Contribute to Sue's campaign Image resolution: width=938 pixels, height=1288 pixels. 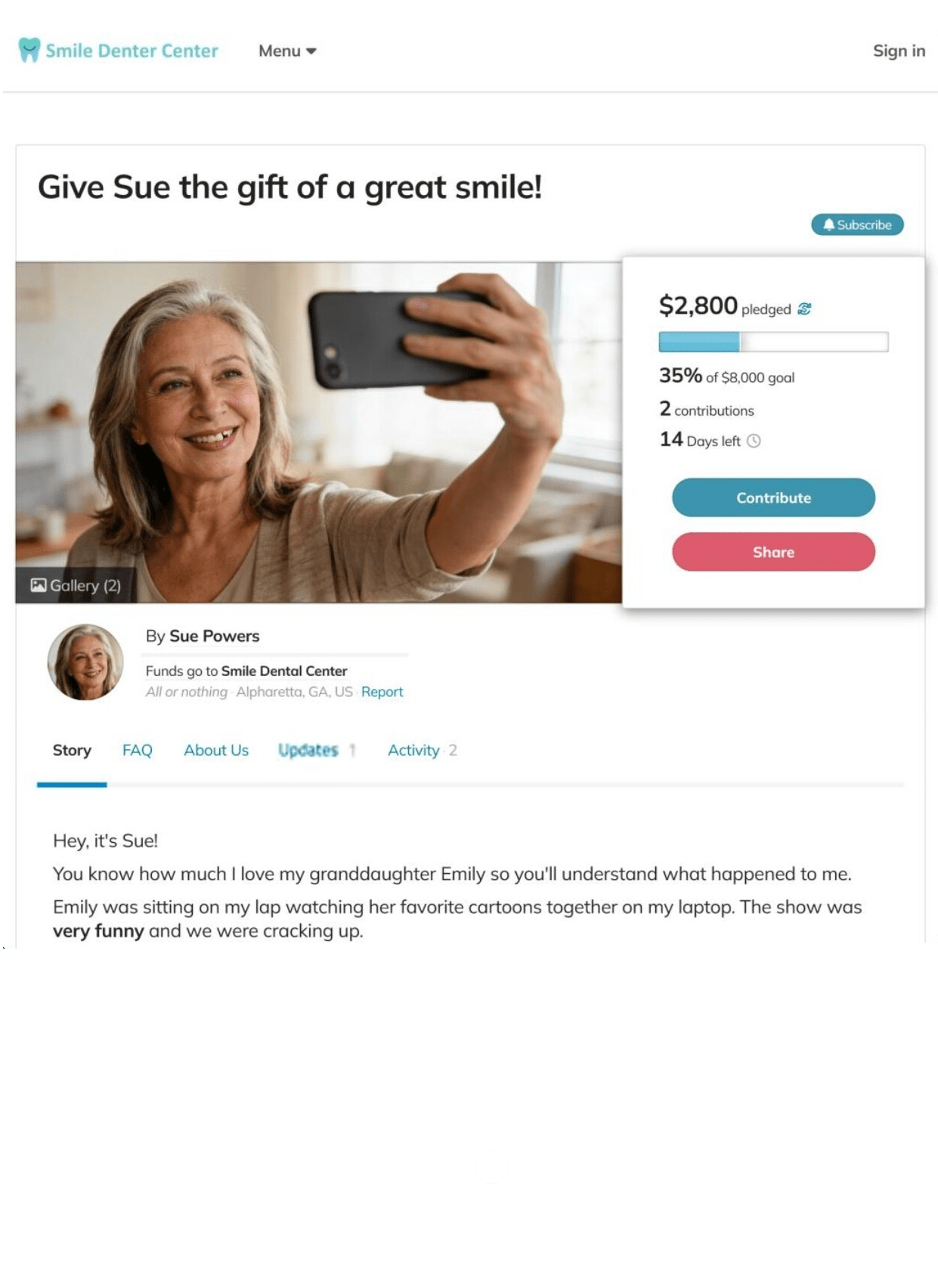click(x=773, y=497)
